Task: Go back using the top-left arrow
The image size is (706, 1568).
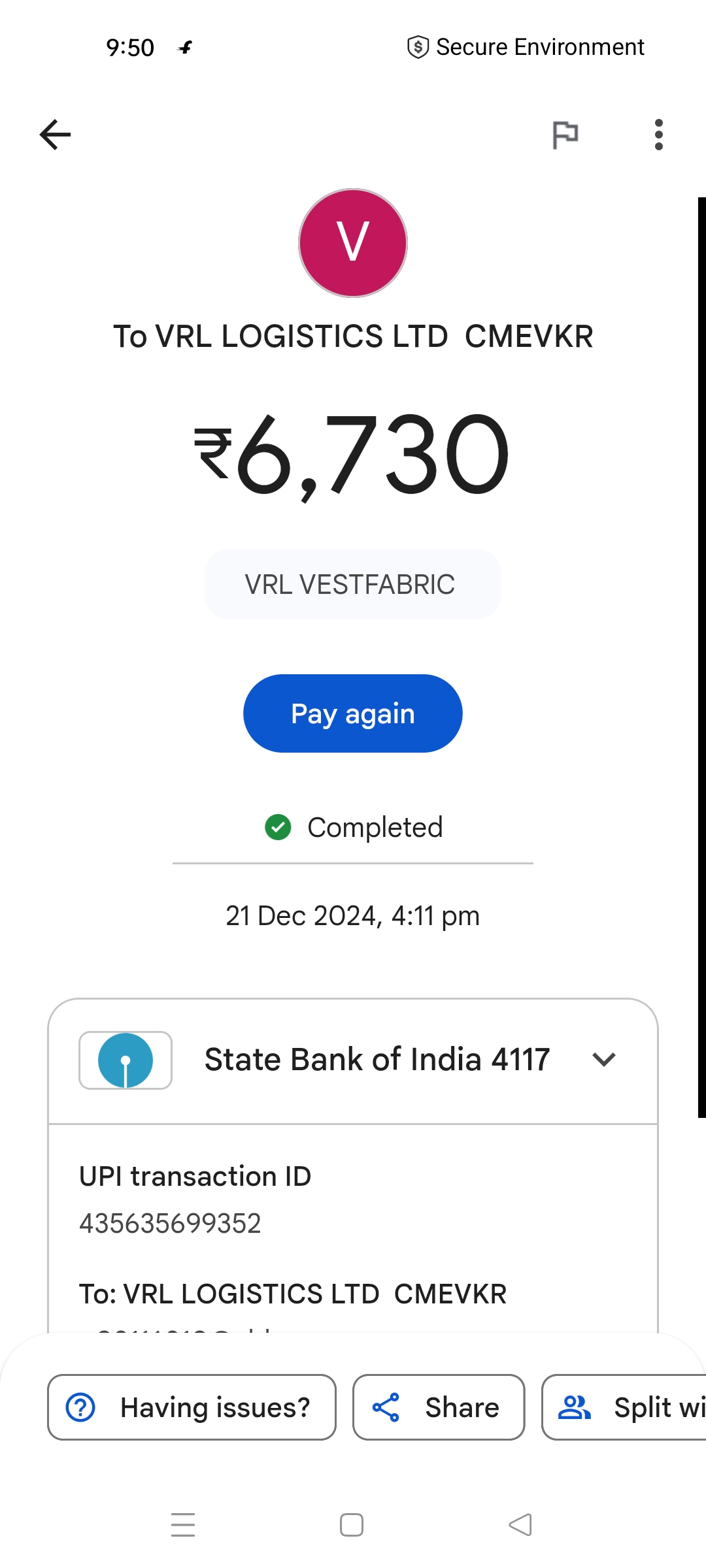Action: tap(55, 135)
